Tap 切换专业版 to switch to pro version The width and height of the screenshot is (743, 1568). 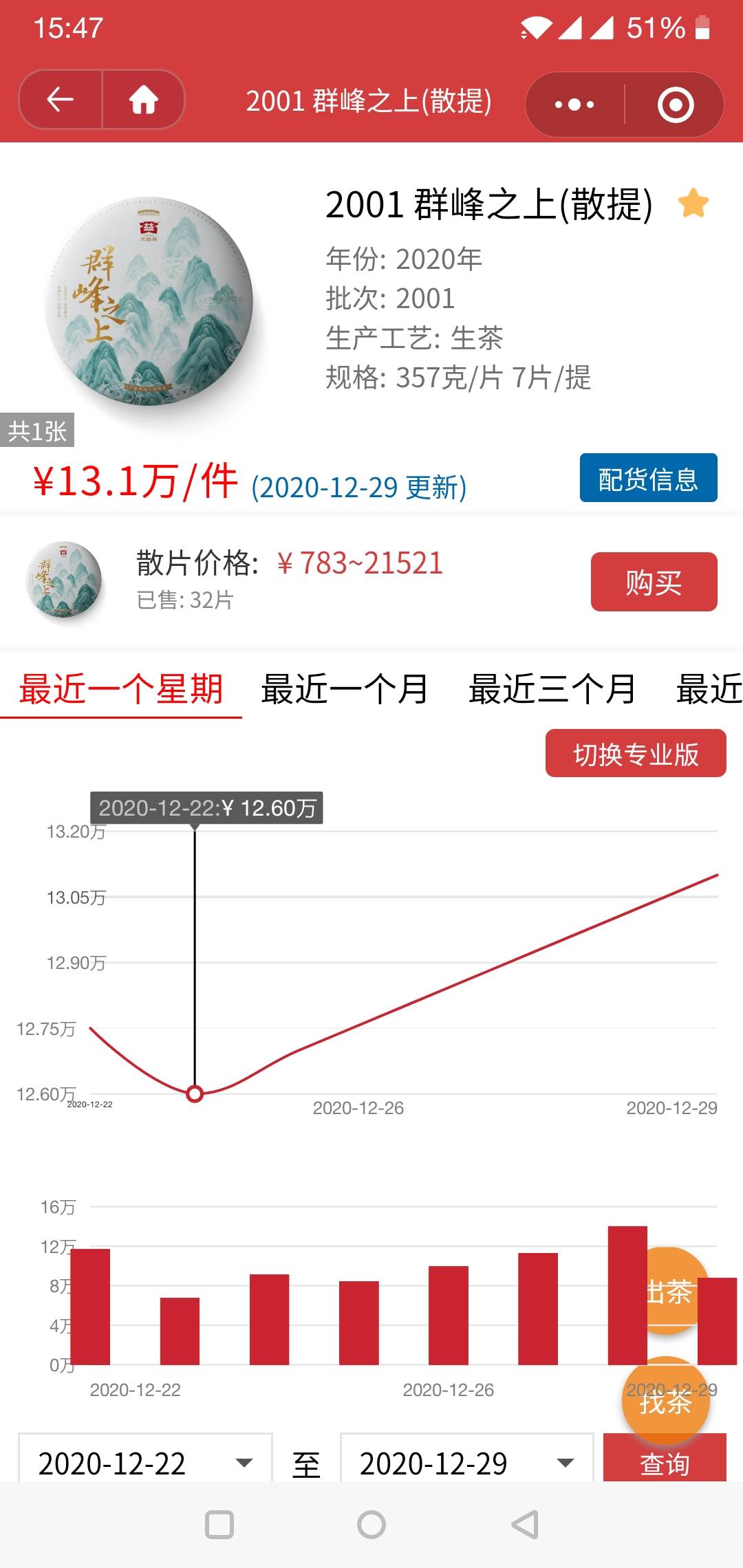coord(636,754)
